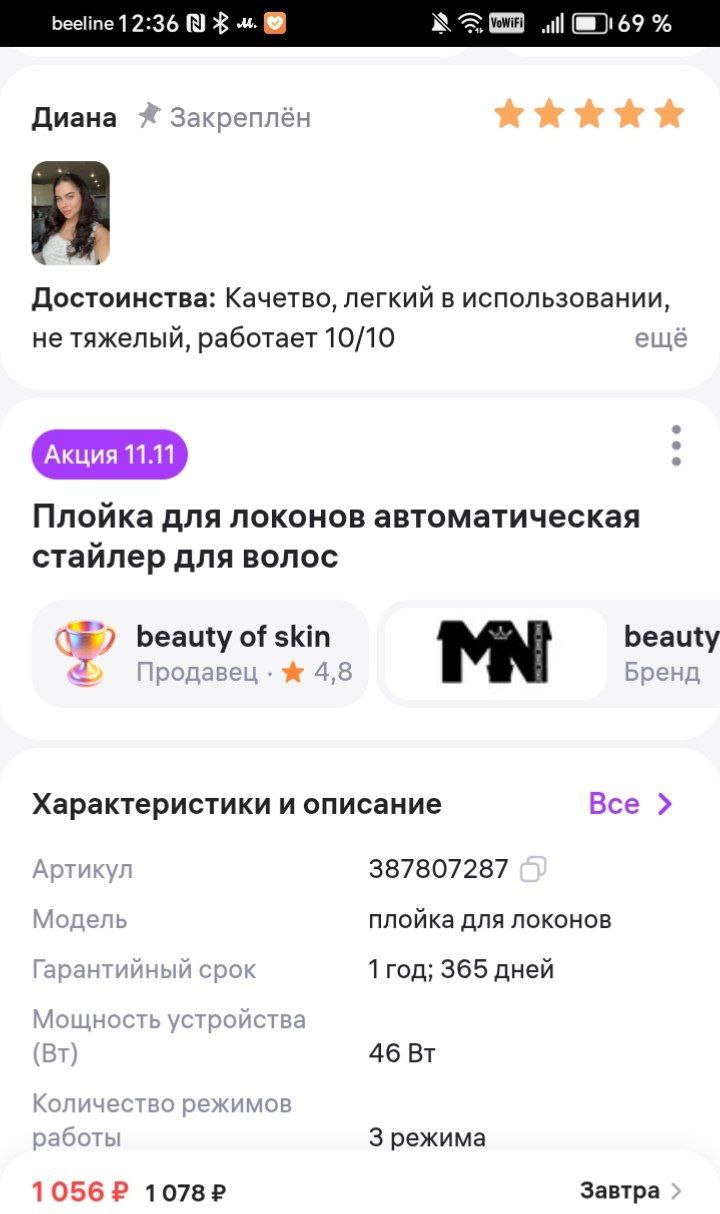Expand the Все characteristics link
720x1214 pixels.
pos(630,803)
